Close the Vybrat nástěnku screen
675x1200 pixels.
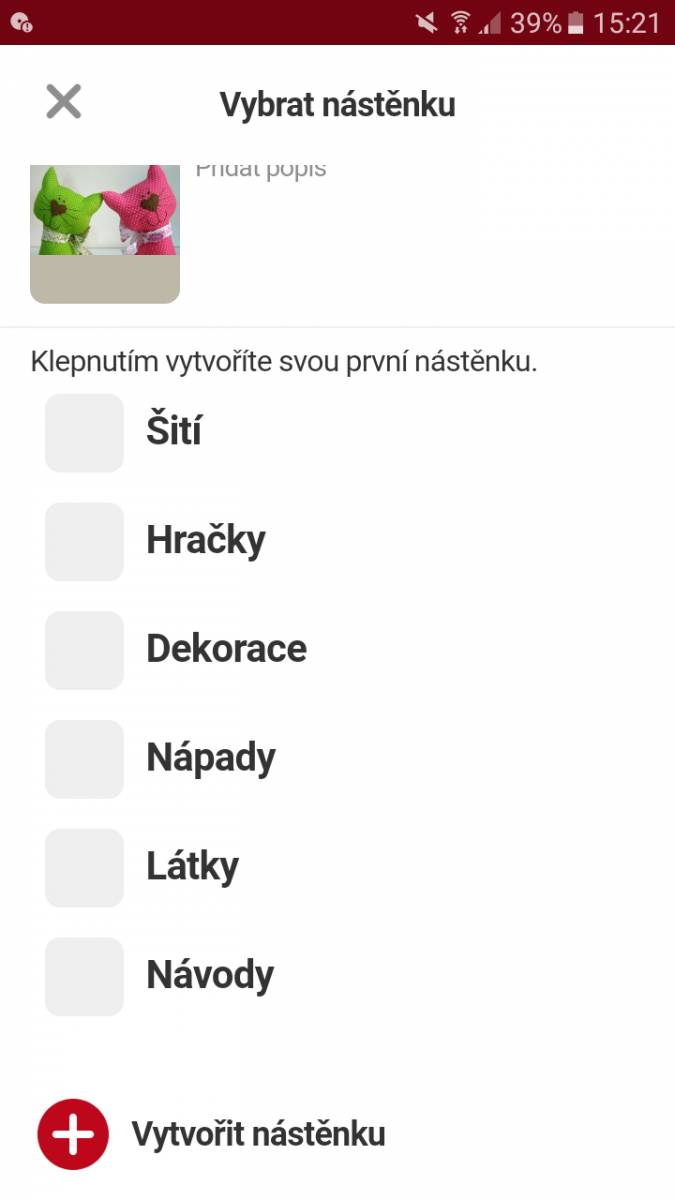[x=64, y=102]
